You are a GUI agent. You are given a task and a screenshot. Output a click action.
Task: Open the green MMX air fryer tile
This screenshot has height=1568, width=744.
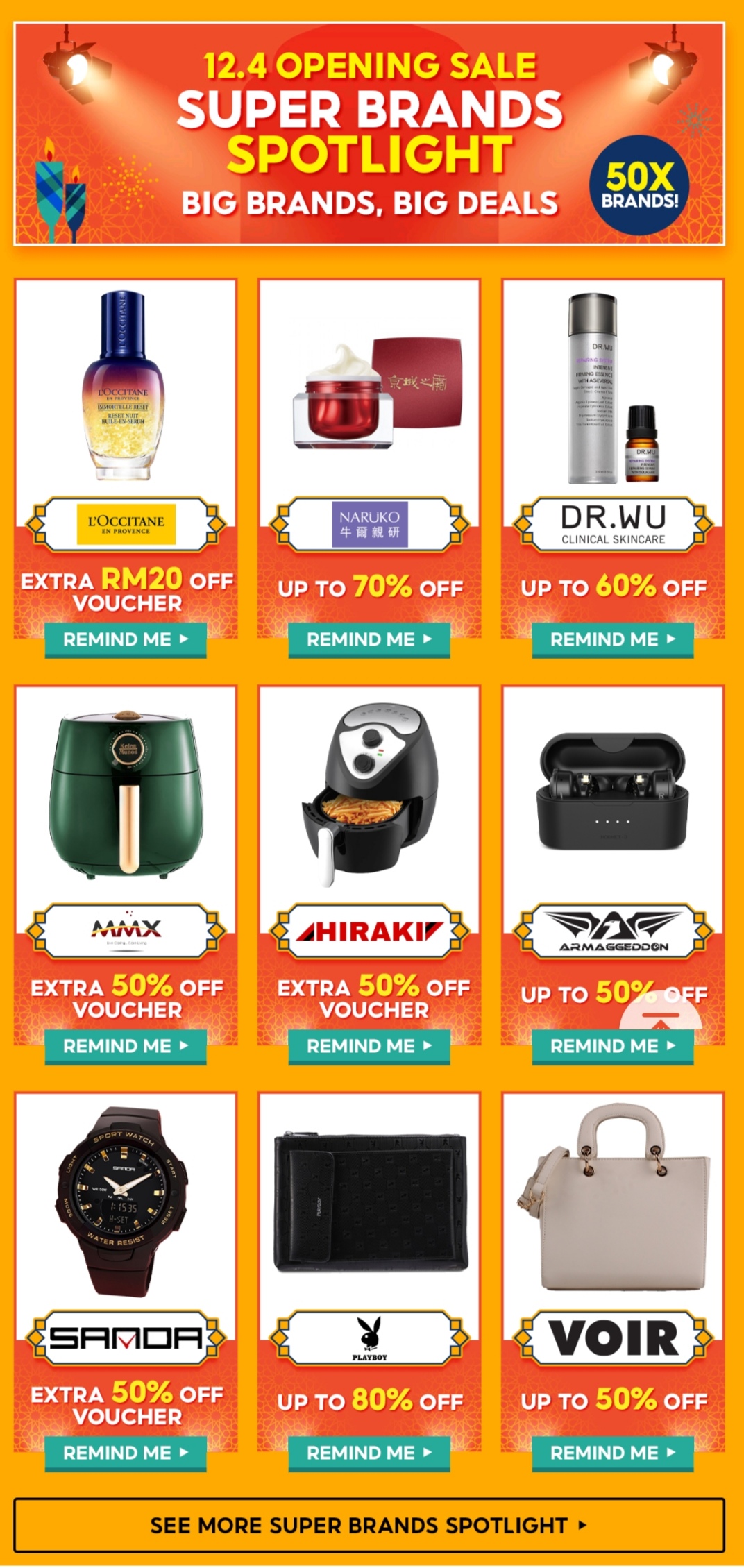coord(126,795)
